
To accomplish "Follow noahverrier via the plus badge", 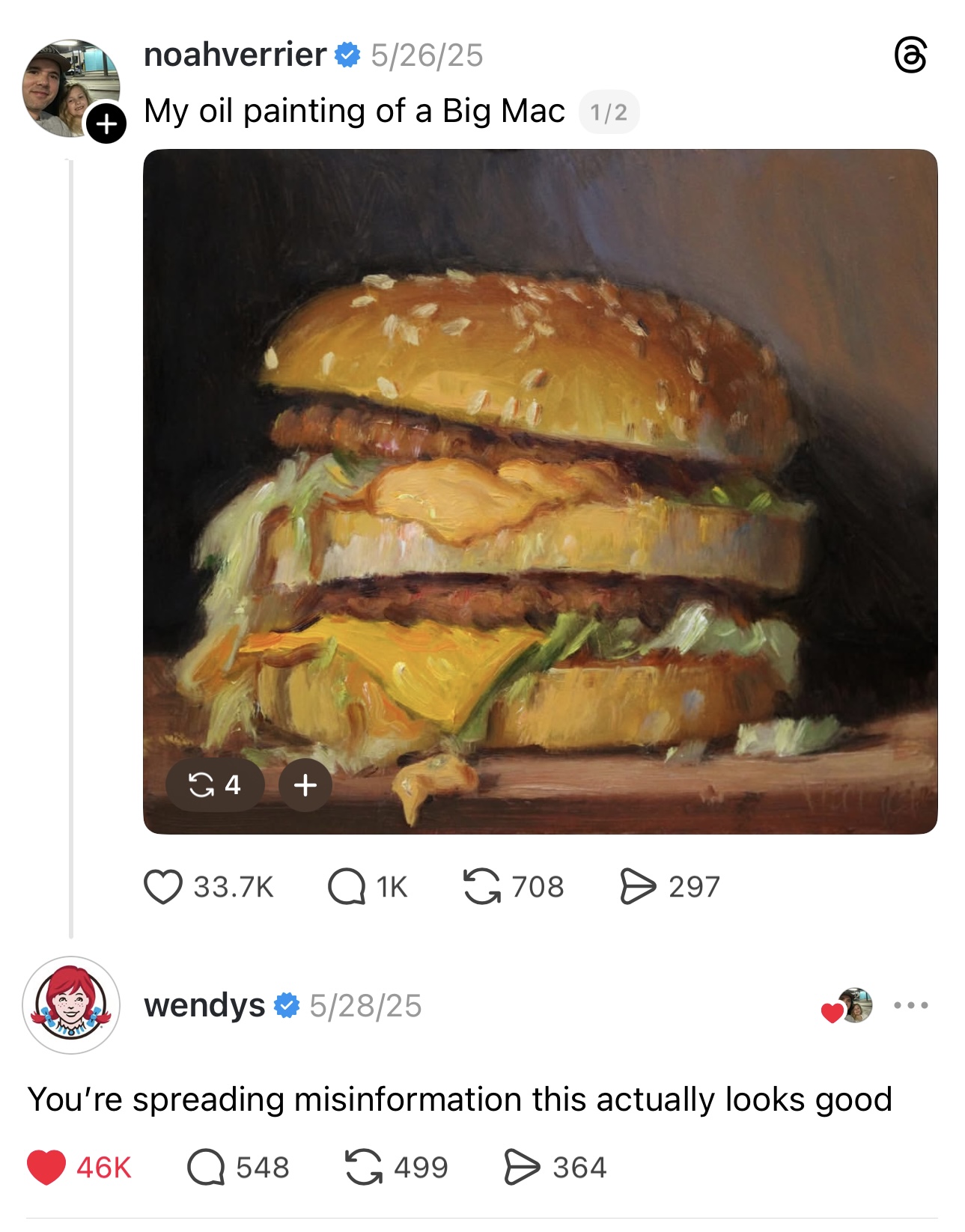I will pos(106,123).
